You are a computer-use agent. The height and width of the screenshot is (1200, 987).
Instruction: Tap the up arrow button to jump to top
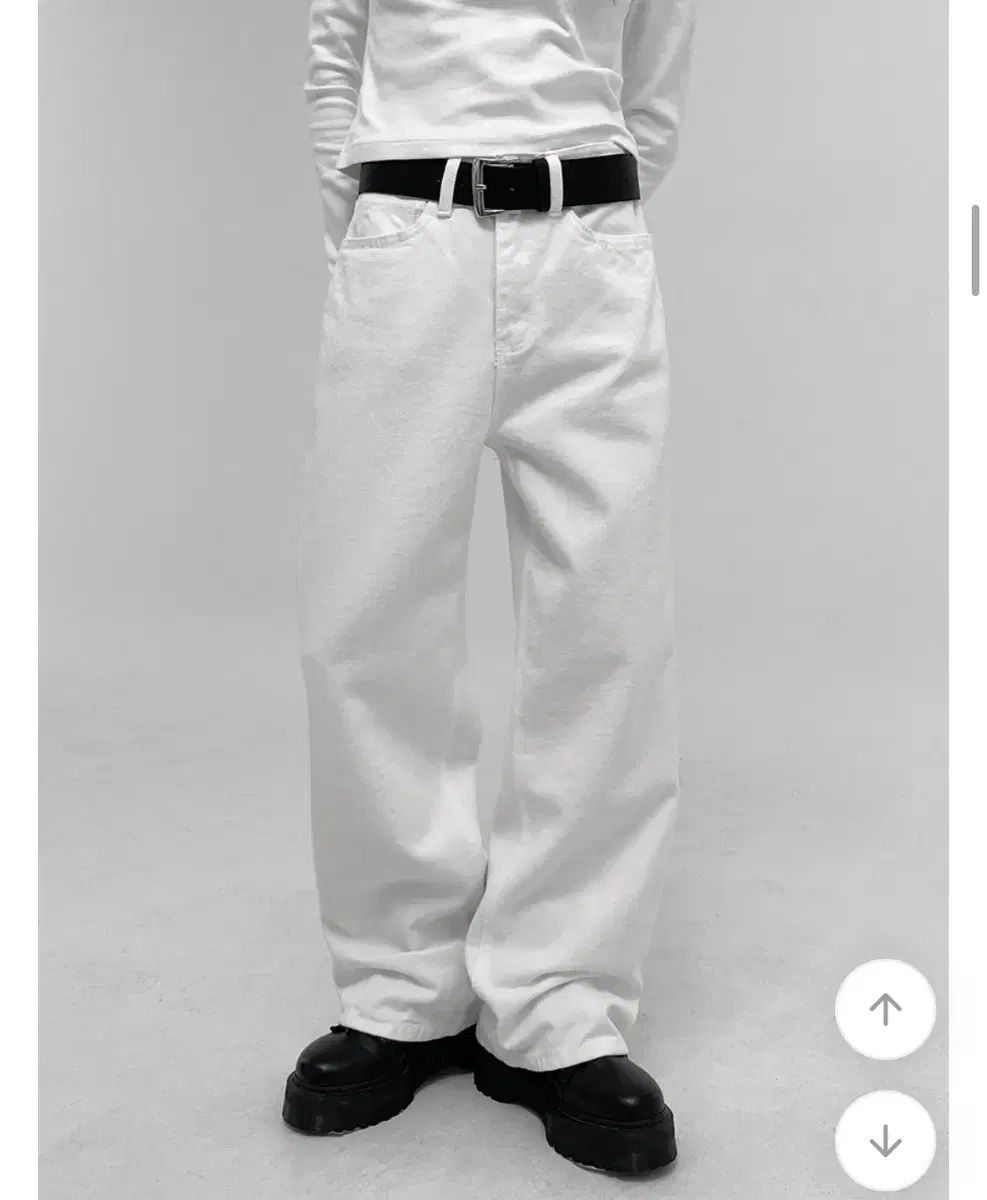[885, 1009]
